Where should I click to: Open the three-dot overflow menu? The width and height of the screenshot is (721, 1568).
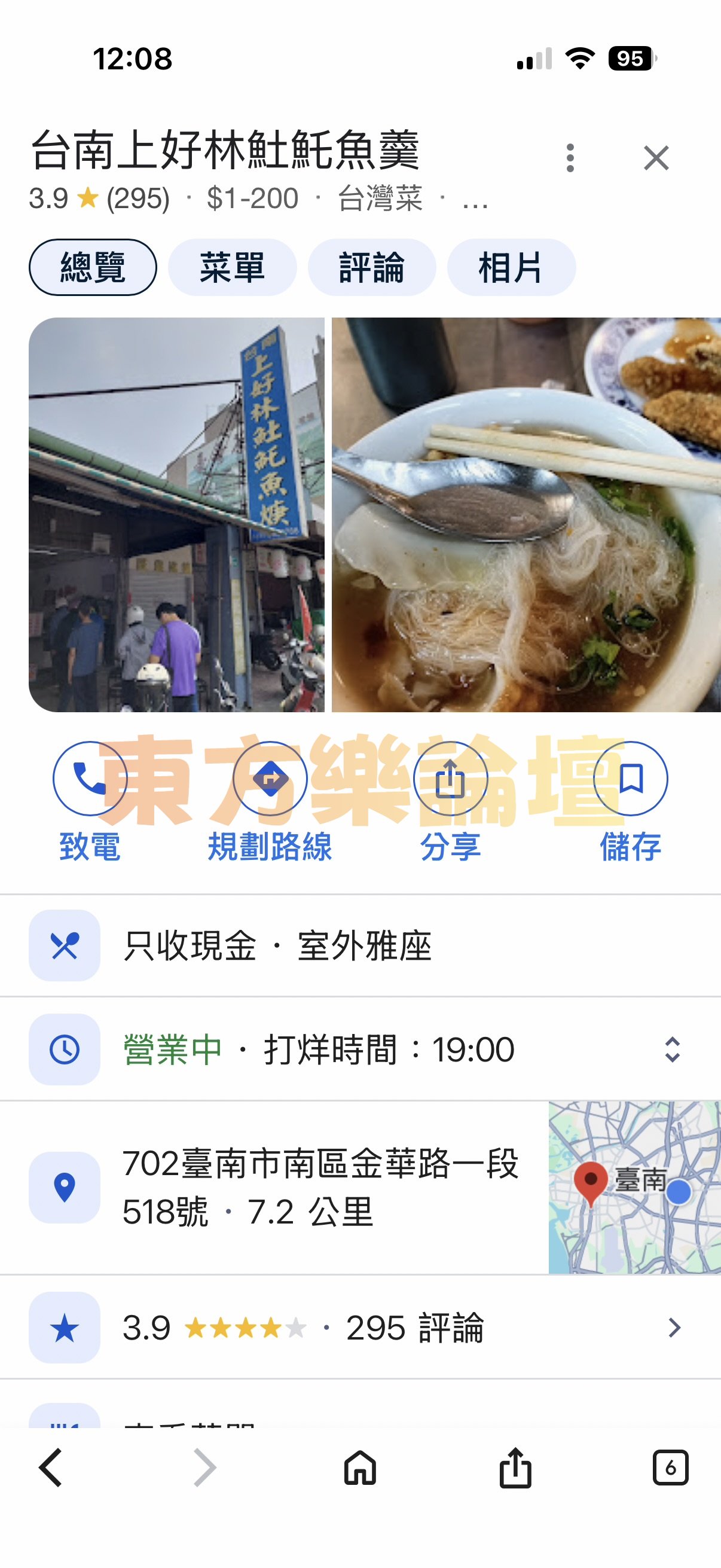click(570, 158)
